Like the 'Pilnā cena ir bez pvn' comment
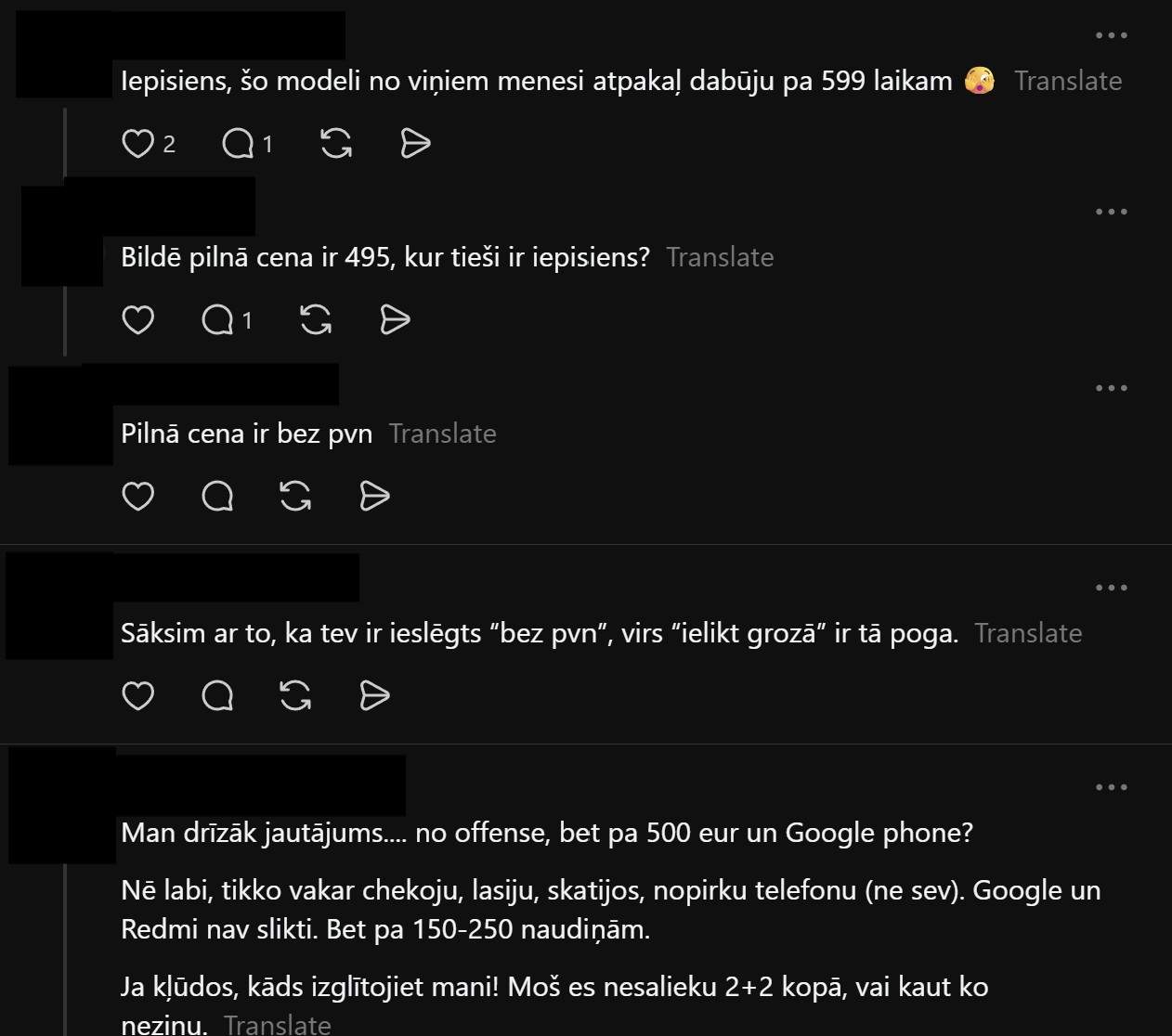1172x1036 pixels. pos(138,497)
